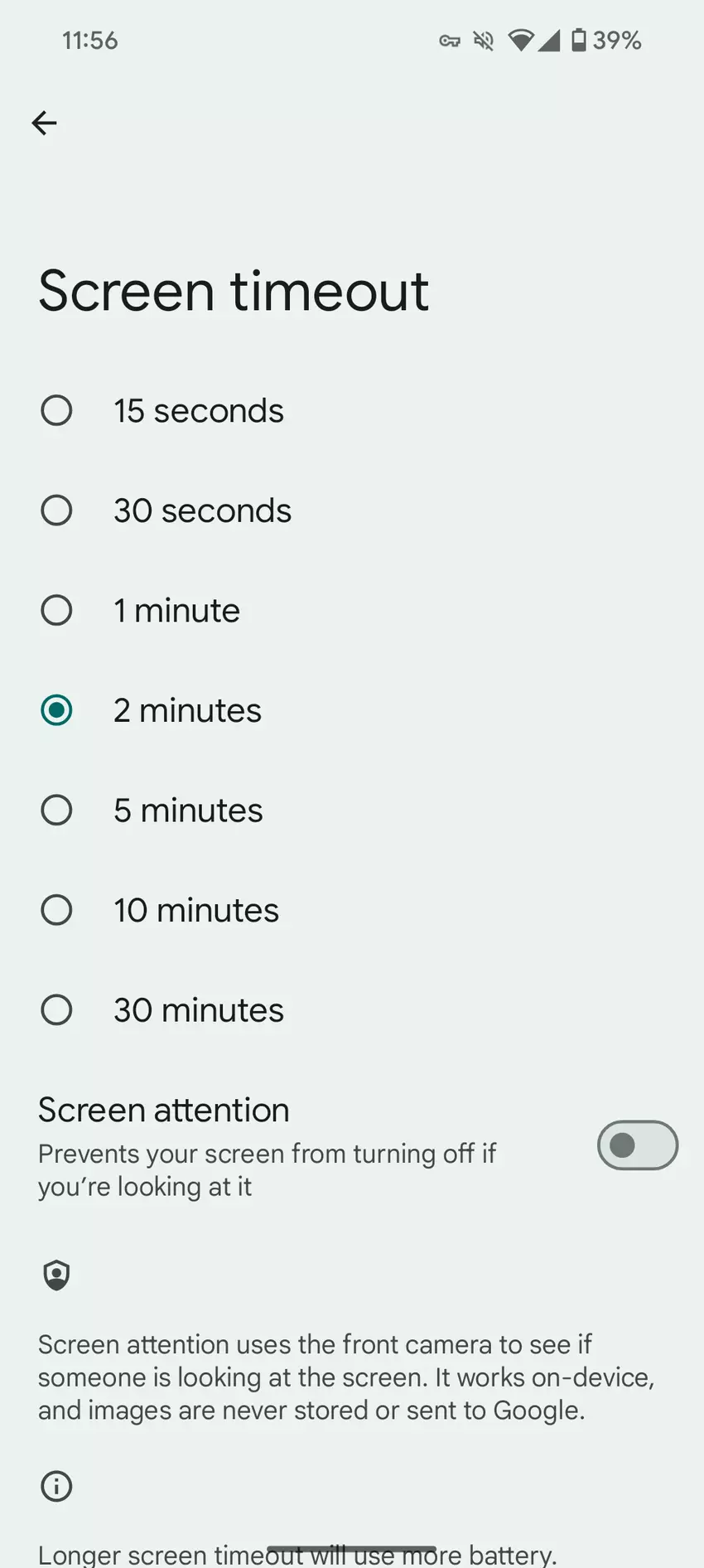Enable the Screen attention switch

click(x=637, y=1145)
